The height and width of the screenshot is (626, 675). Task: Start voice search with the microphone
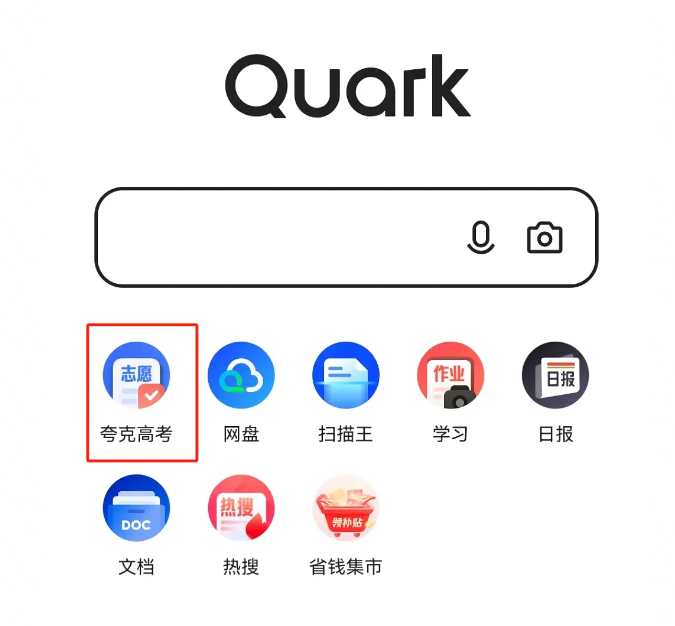[482, 237]
